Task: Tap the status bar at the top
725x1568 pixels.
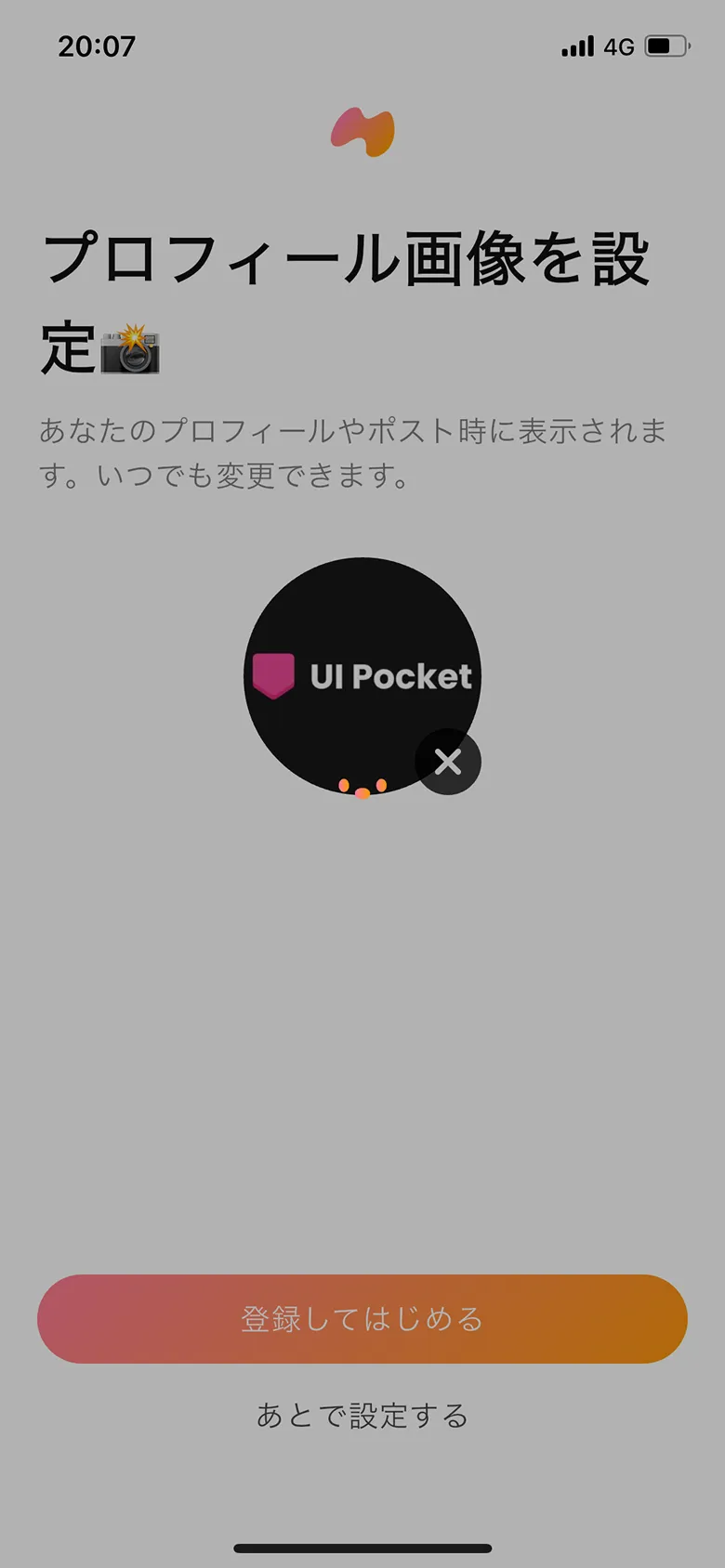Action: (362, 46)
